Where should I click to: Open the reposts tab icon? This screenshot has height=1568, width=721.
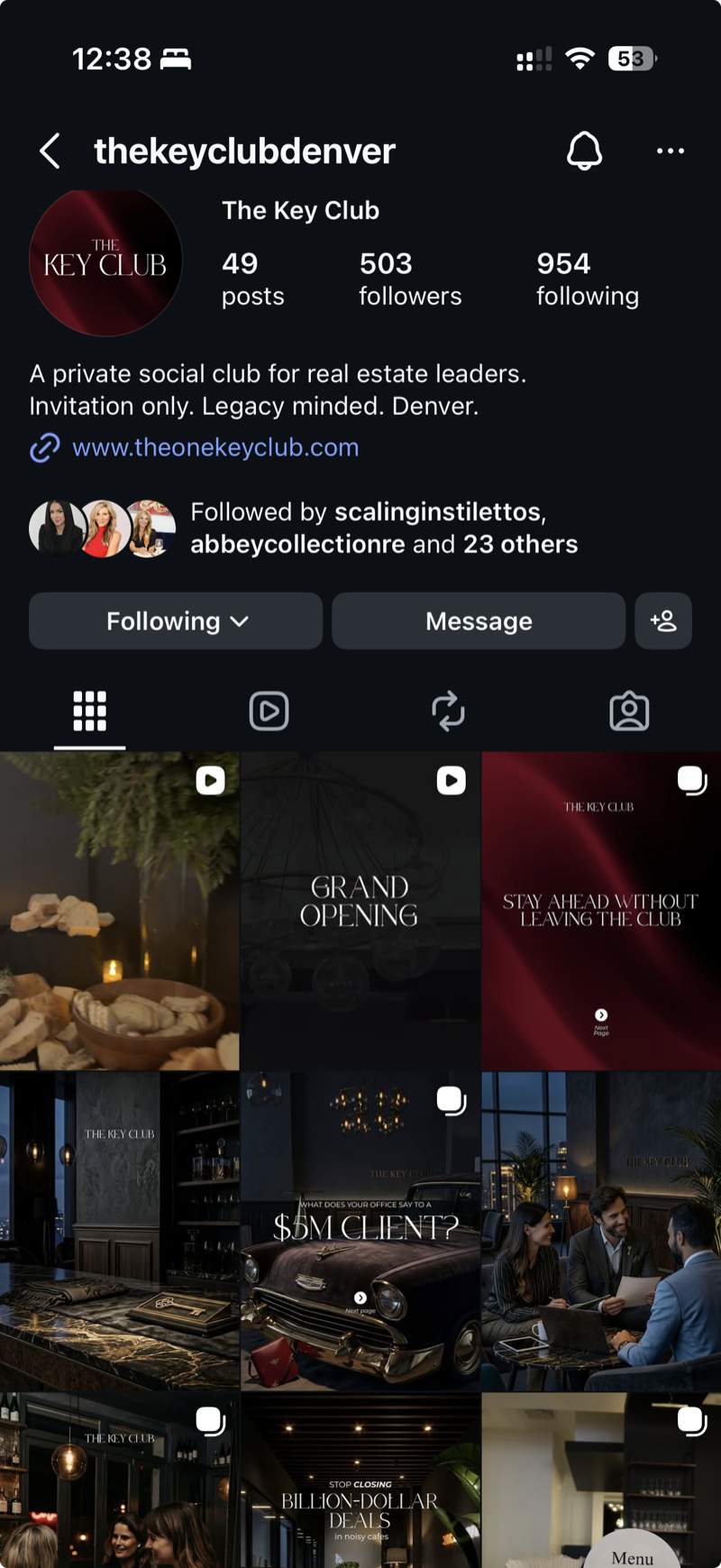449,711
